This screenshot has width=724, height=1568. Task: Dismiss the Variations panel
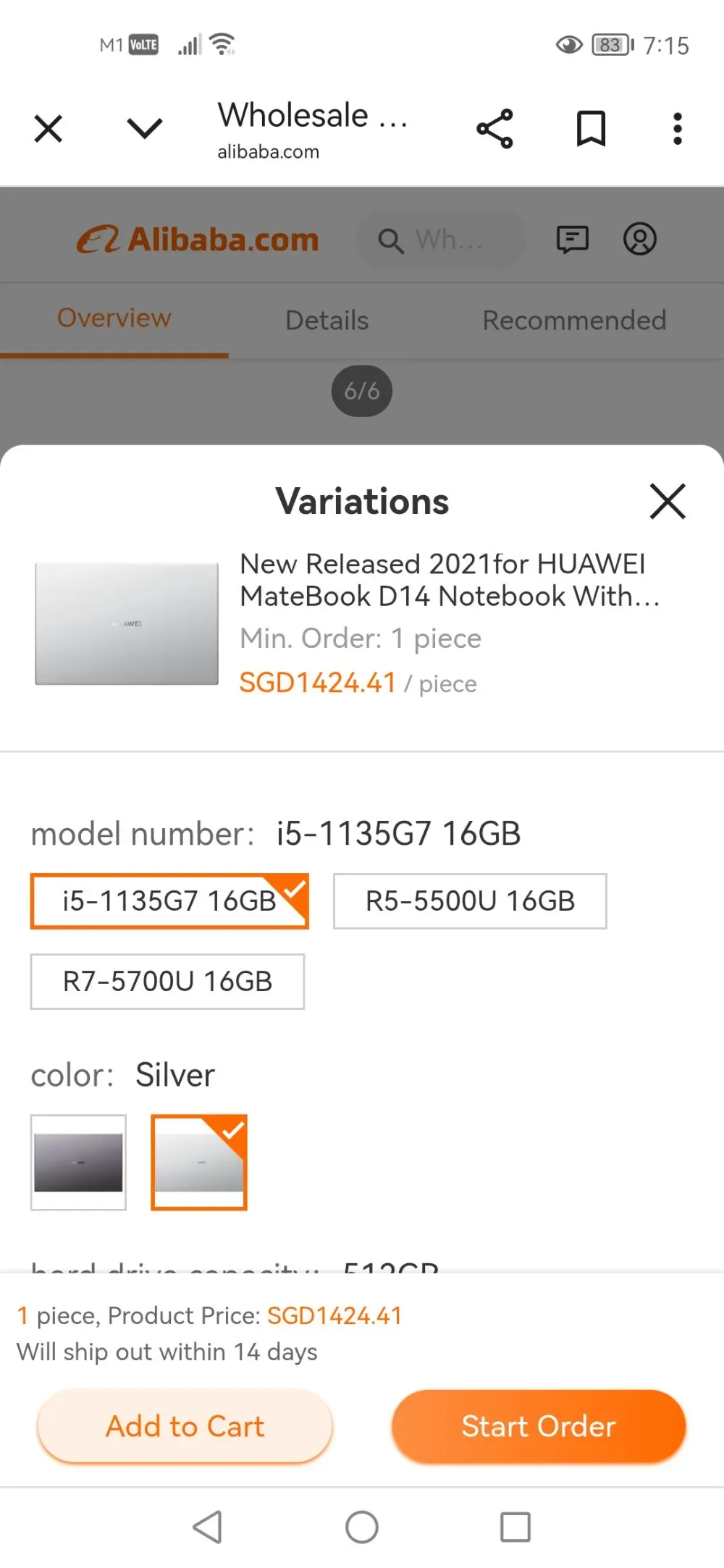(668, 501)
